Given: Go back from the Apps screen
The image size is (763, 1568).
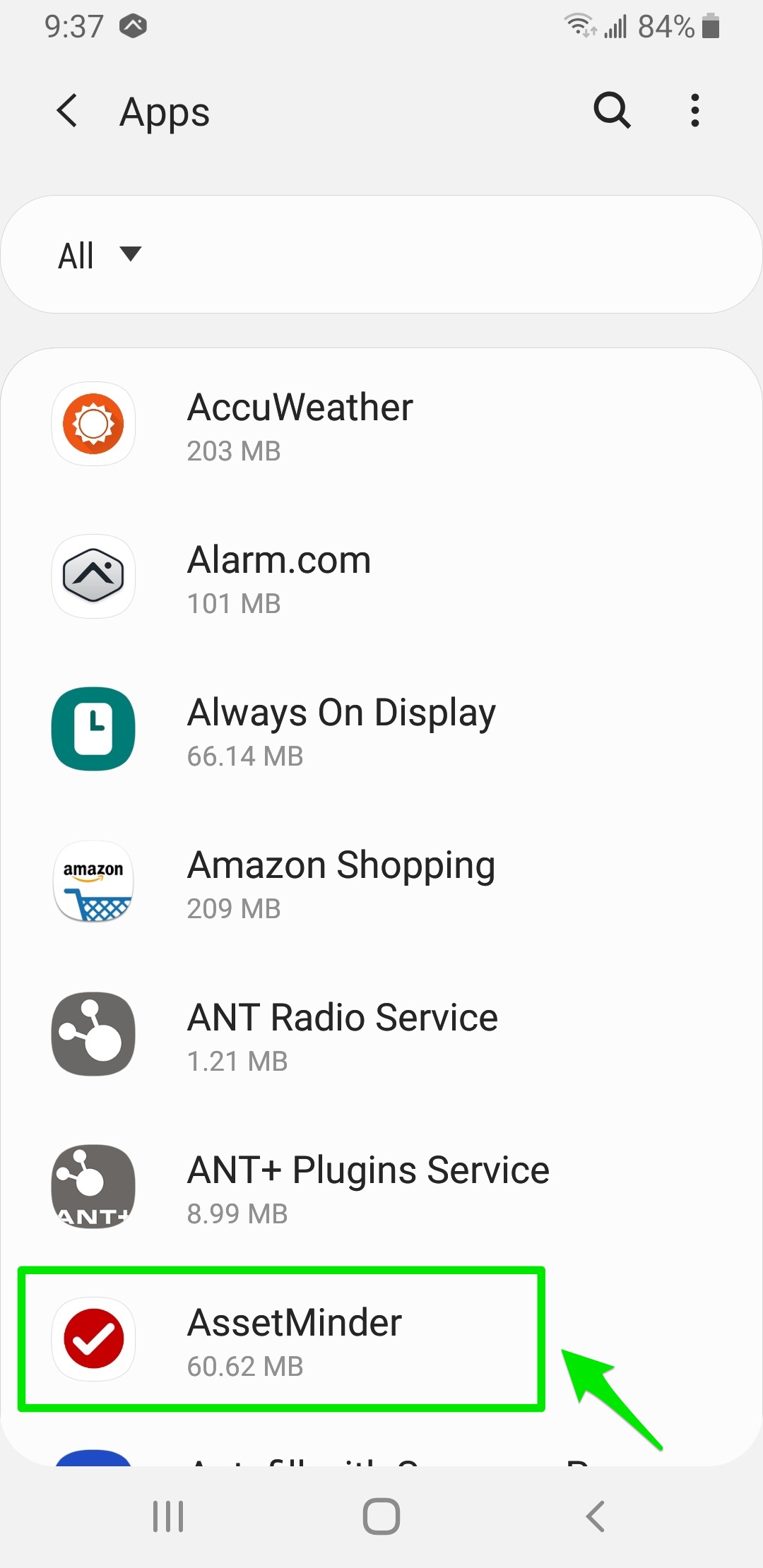Looking at the screenshot, I should pos(67,112).
